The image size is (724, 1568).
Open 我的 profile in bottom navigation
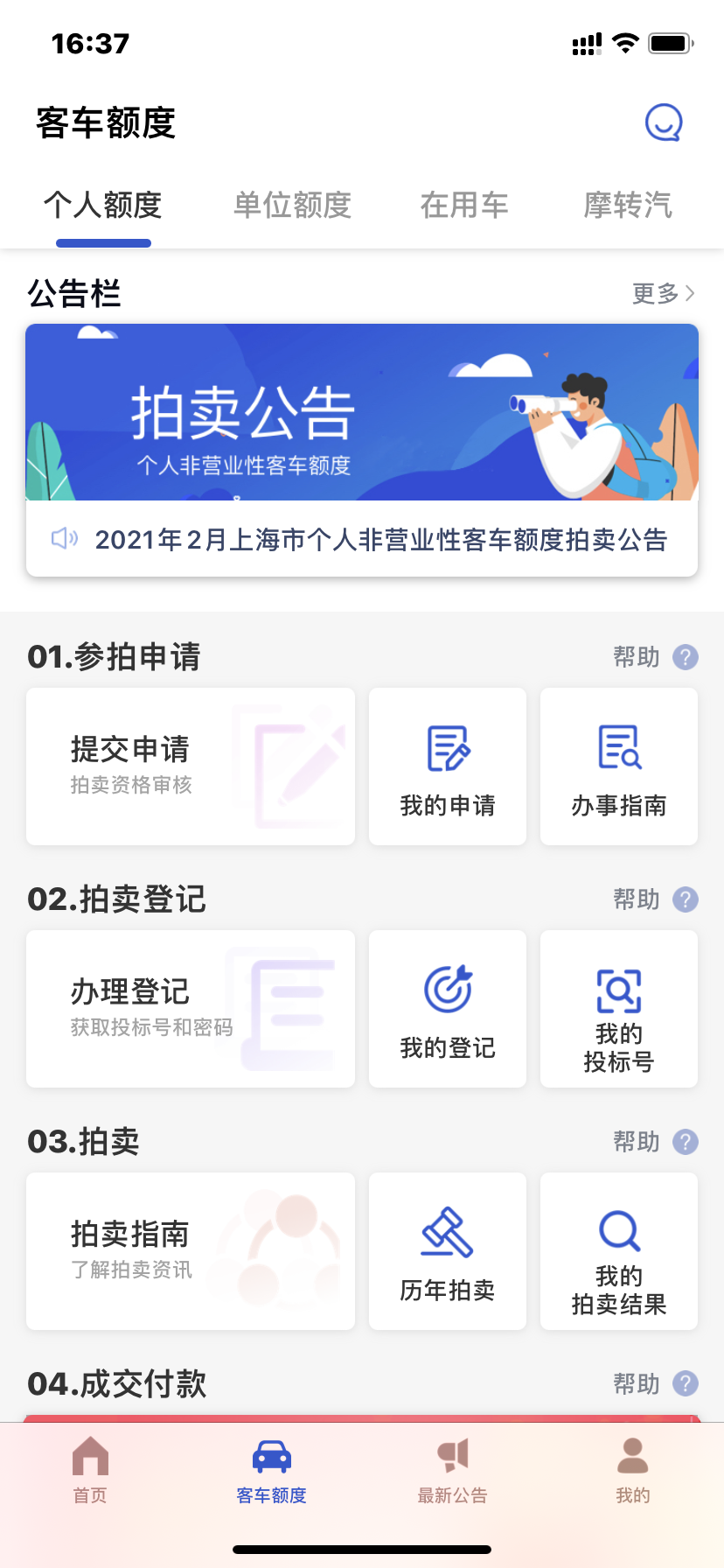point(633,1470)
